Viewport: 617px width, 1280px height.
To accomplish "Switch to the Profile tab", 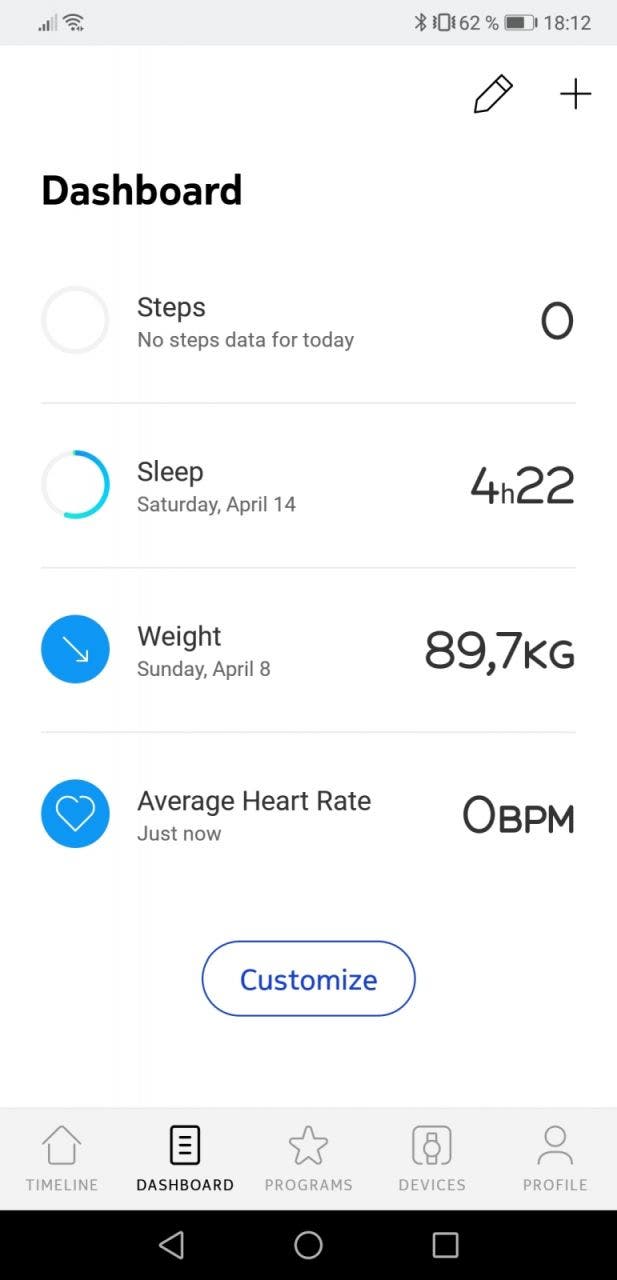I will (555, 1158).
